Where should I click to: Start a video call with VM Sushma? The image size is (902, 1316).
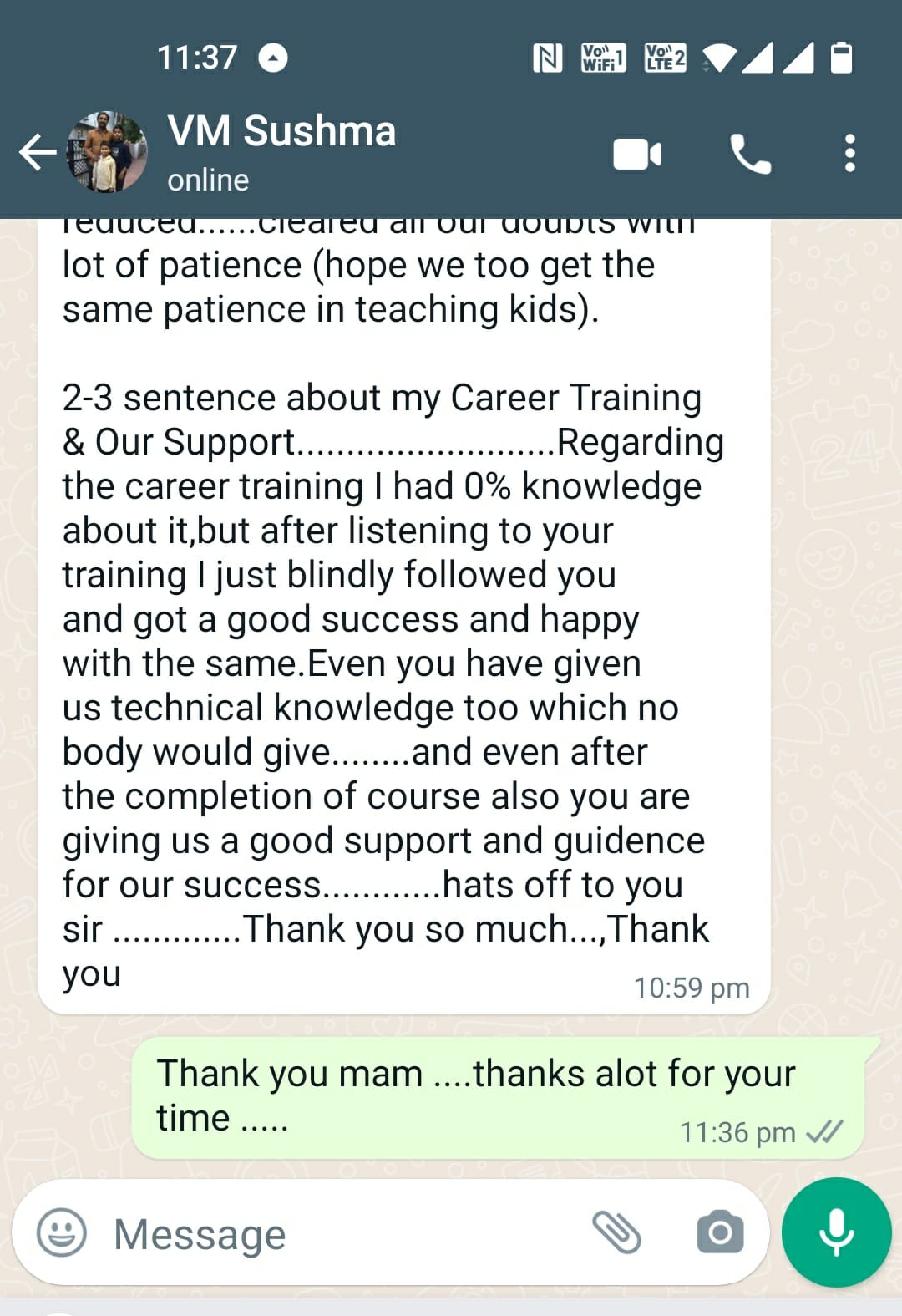(636, 155)
